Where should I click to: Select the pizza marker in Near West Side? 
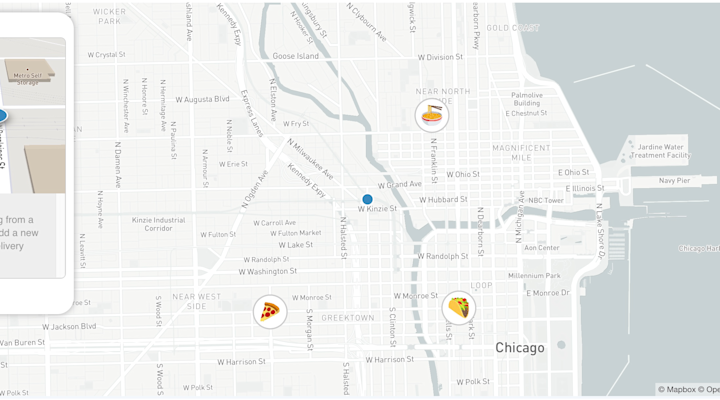[x=269, y=312]
